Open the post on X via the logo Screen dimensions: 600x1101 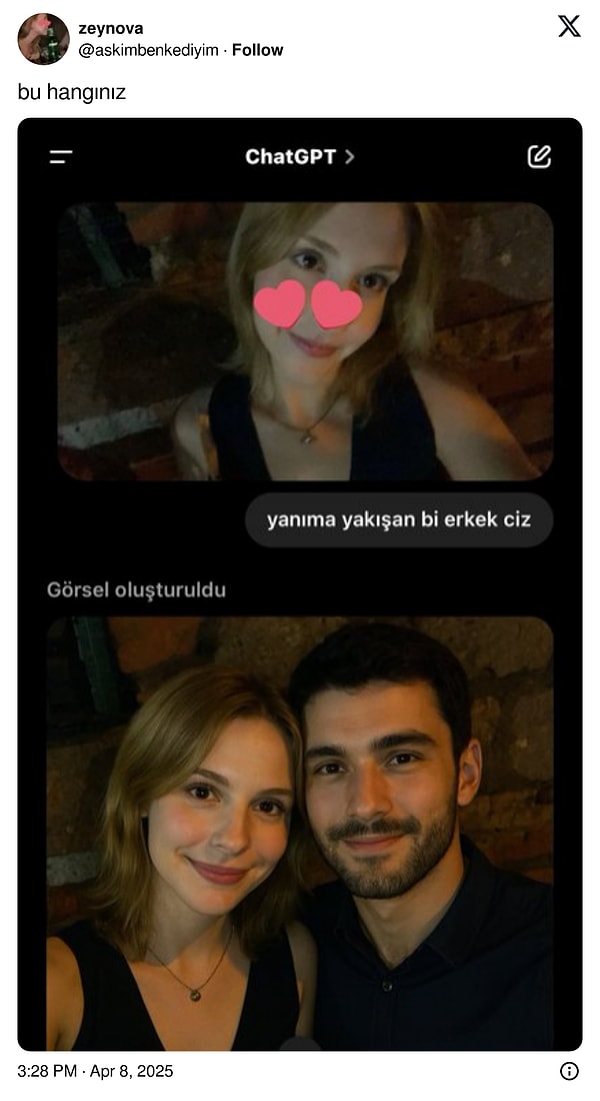569,27
